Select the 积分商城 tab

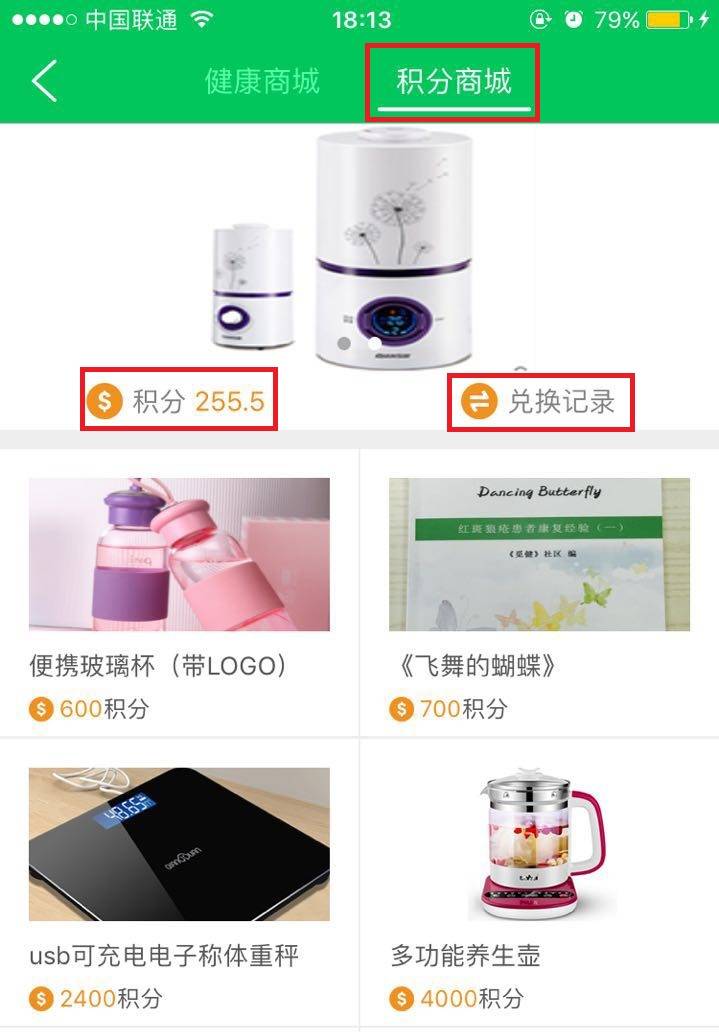(453, 81)
